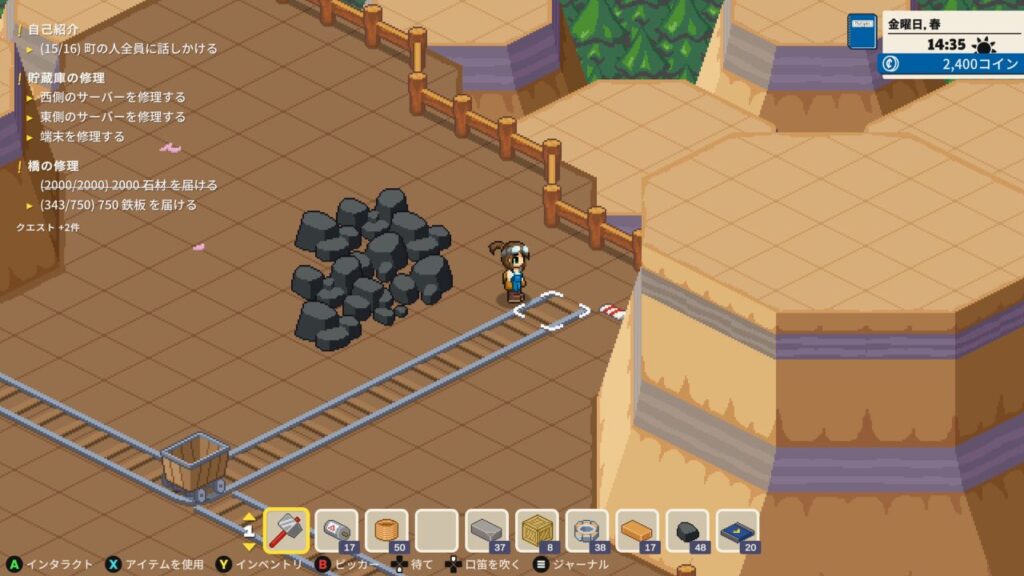1024x576 pixels.
Task: Select the axe in the hotbar
Action: [287, 531]
